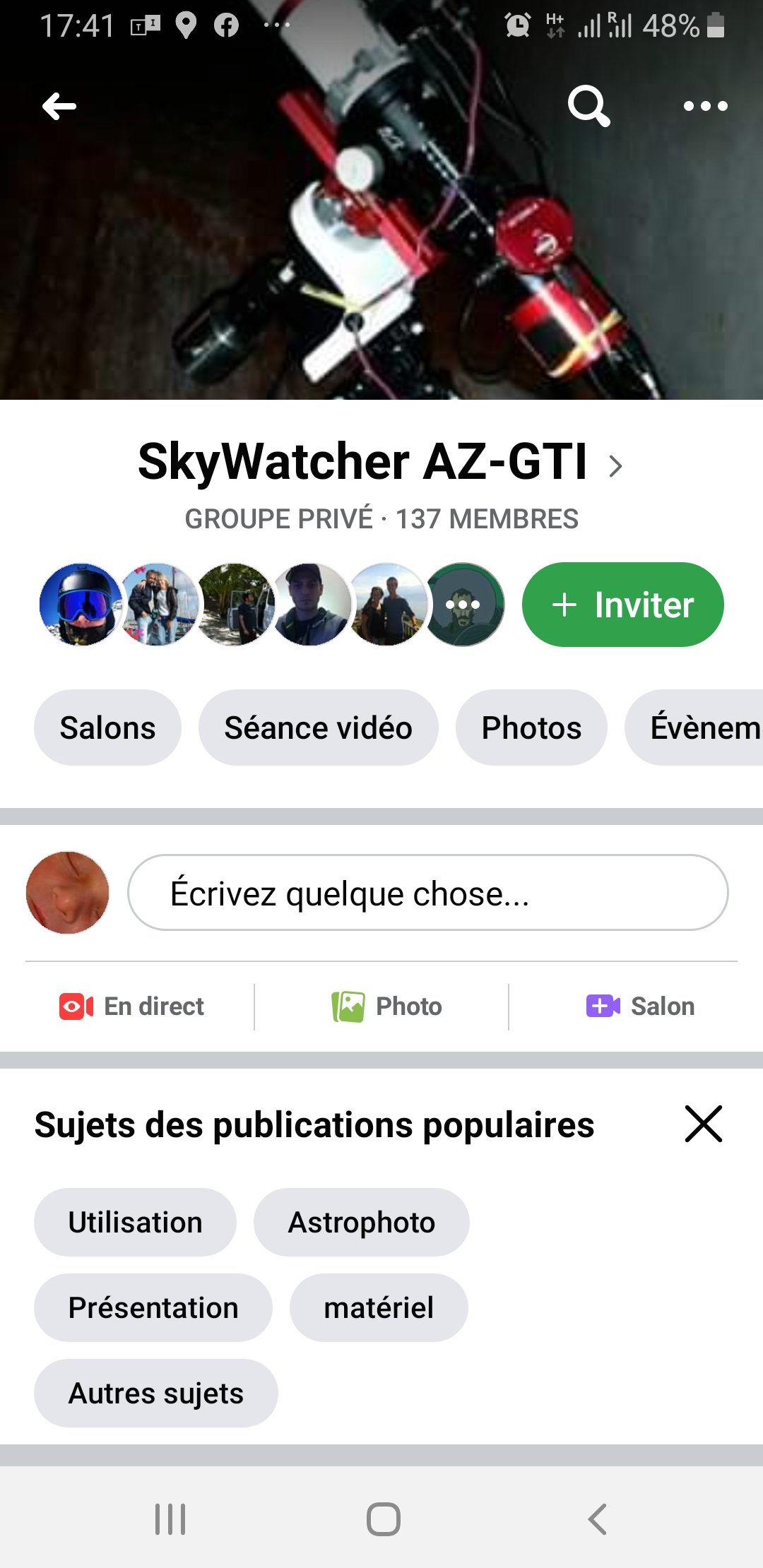The image size is (763, 1568).
Task: Create a Salon room
Action: (x=640, y=1006)
